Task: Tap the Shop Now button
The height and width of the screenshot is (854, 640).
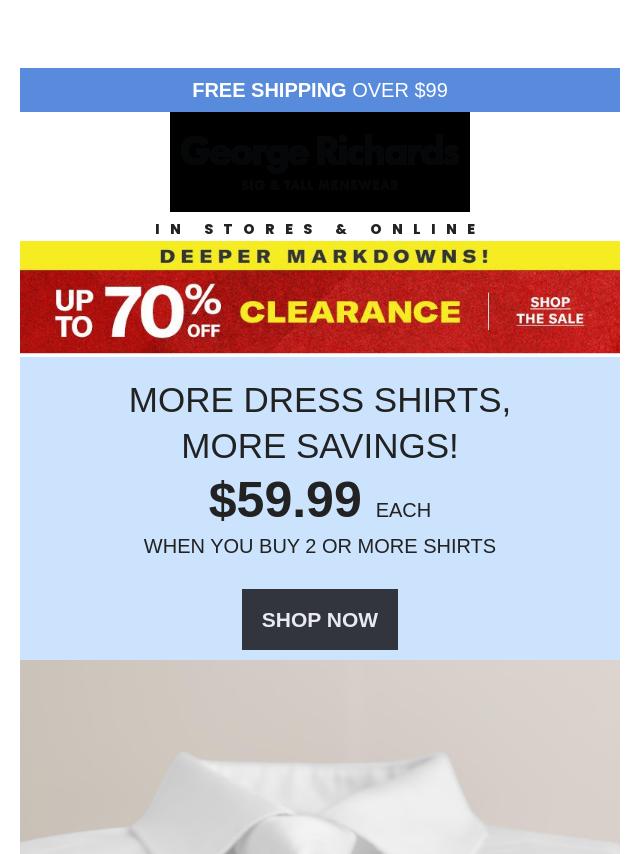Action: point(319,619)
